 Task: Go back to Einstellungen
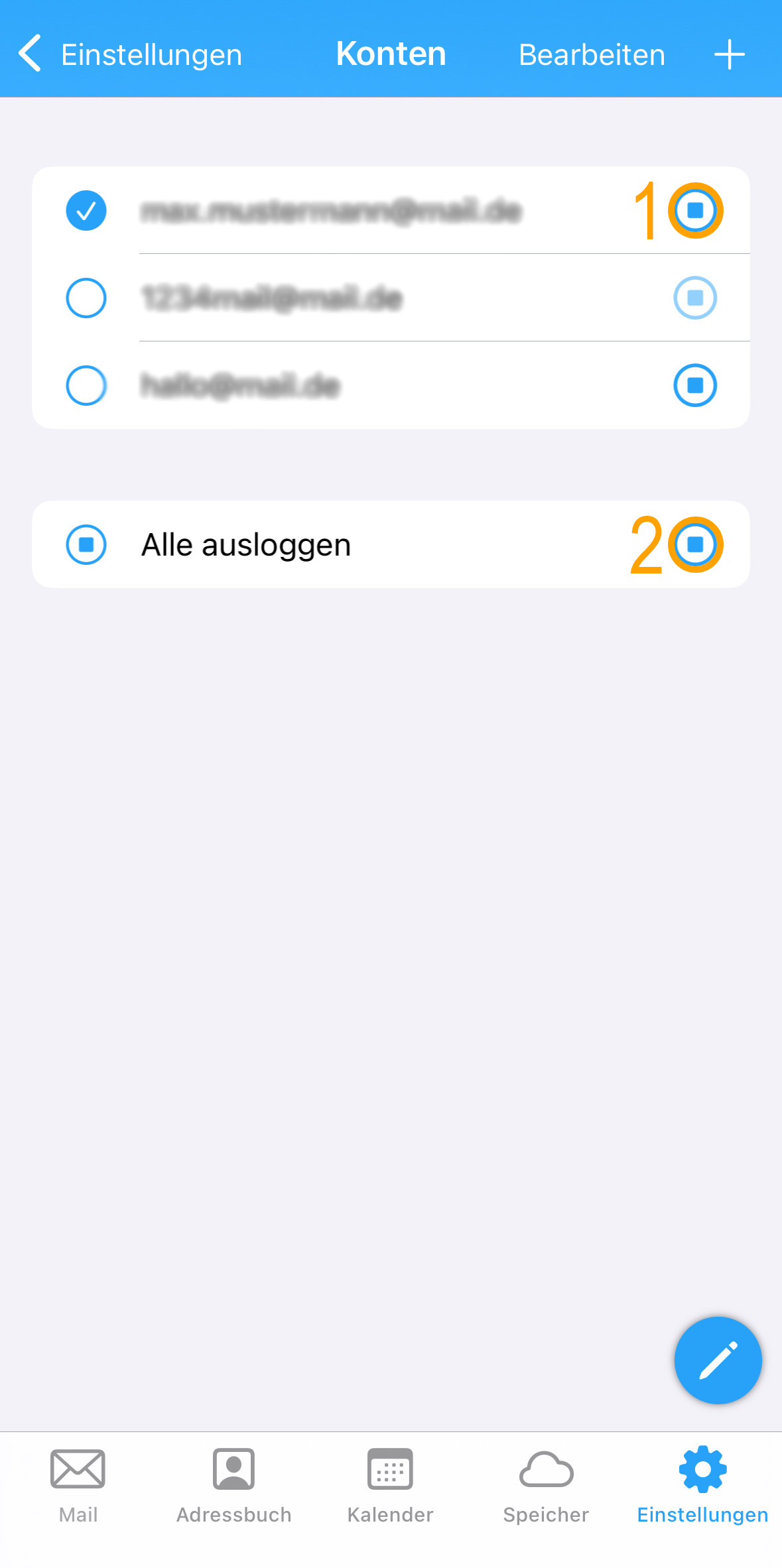pyautogui.click(x=130, y=54)
